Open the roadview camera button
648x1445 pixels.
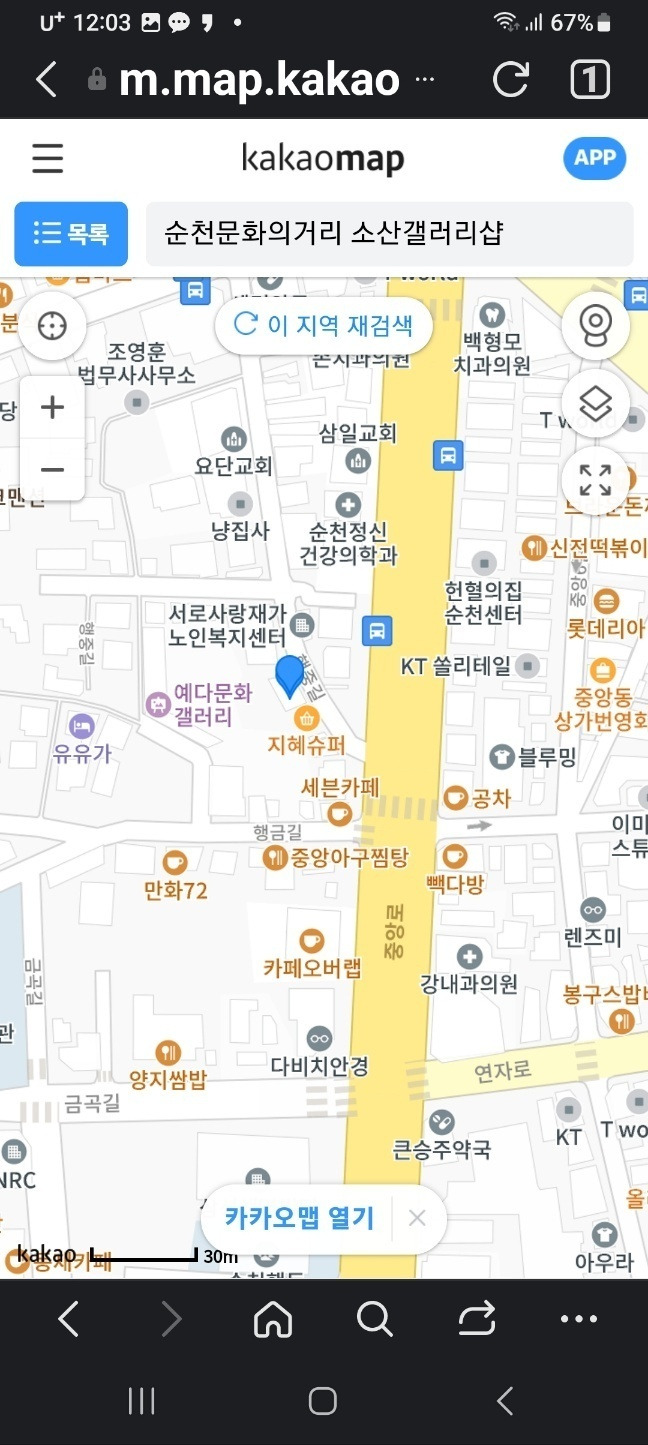coord(595,326)
